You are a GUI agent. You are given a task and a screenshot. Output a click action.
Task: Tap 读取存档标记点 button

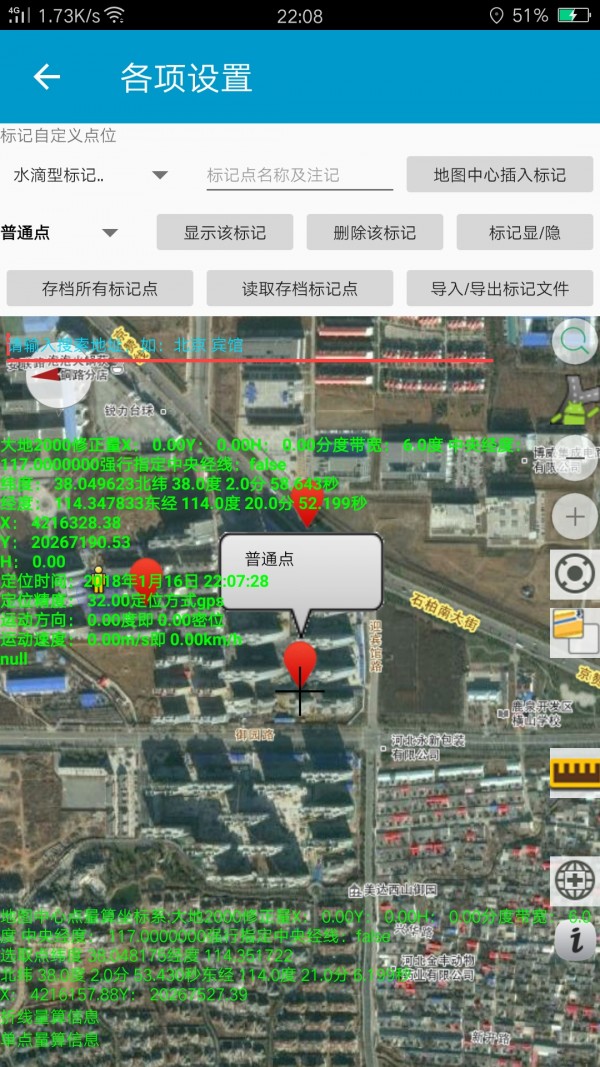tap(300, 289)
